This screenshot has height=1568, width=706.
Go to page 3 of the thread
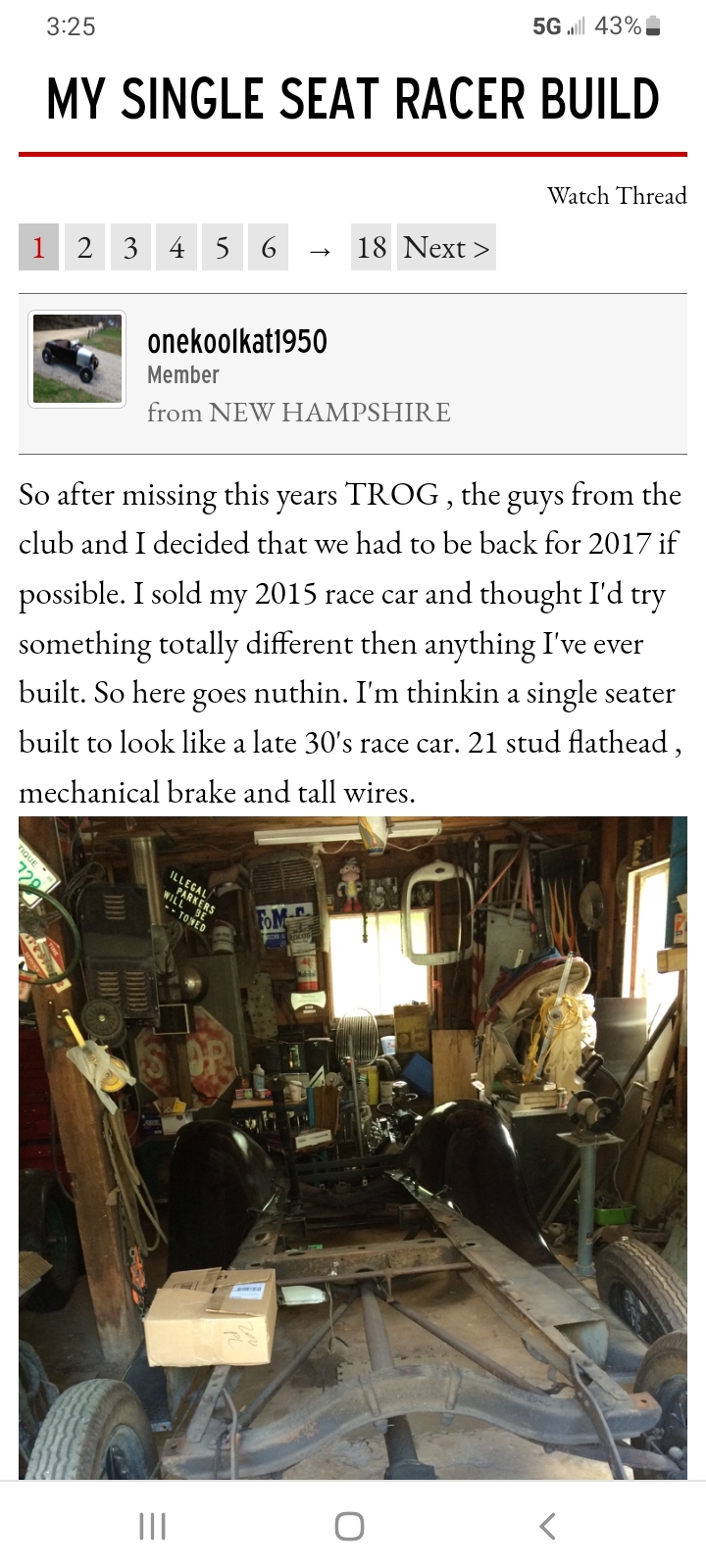(130, 247)
